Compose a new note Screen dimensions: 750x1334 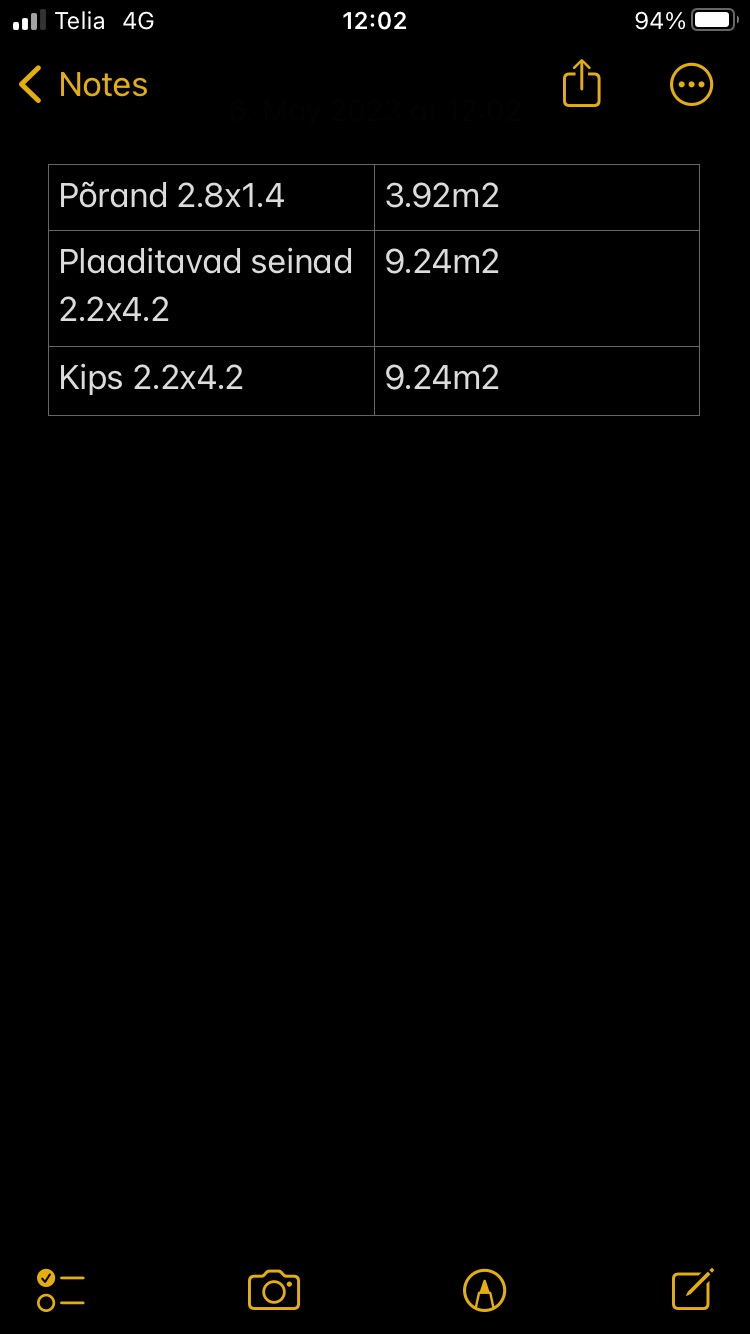point(693,1289)
